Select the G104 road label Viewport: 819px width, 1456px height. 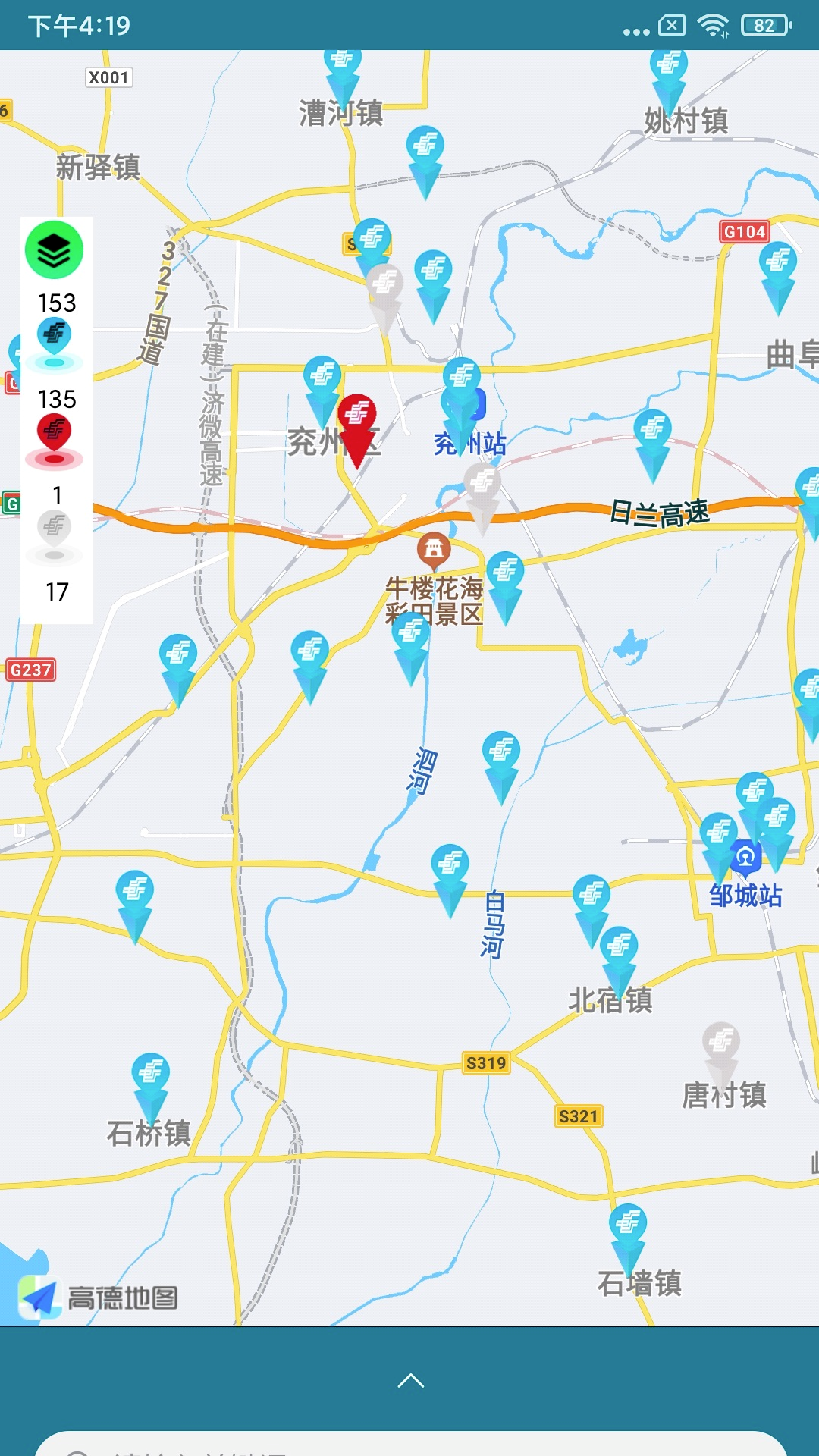(x=745, y=232)
